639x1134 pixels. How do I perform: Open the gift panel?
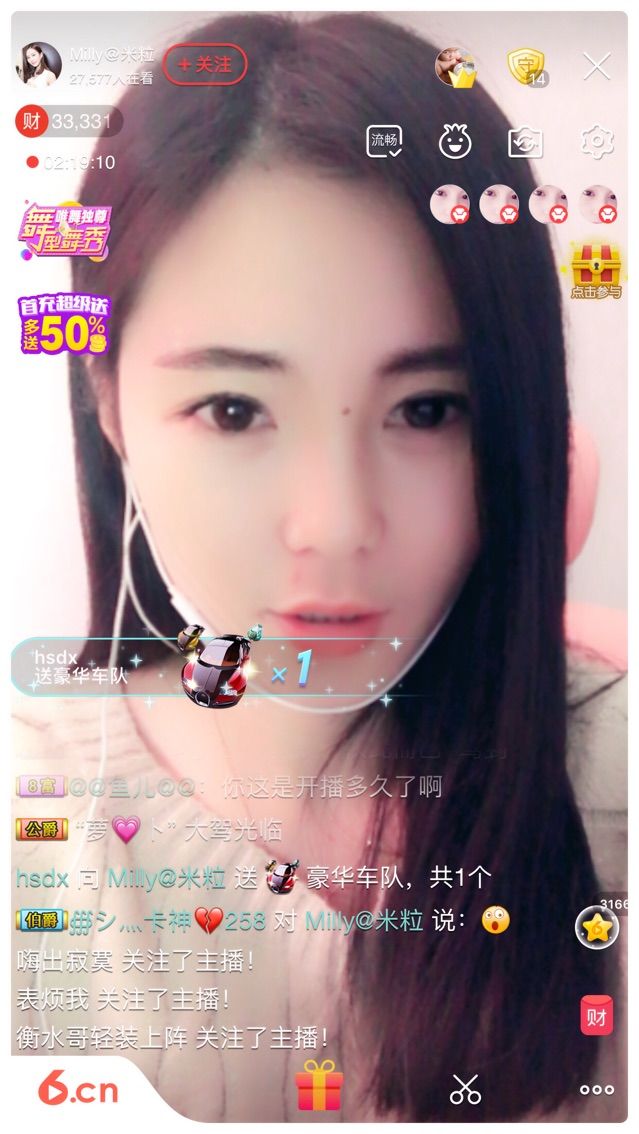click(x=319, y=1087)
